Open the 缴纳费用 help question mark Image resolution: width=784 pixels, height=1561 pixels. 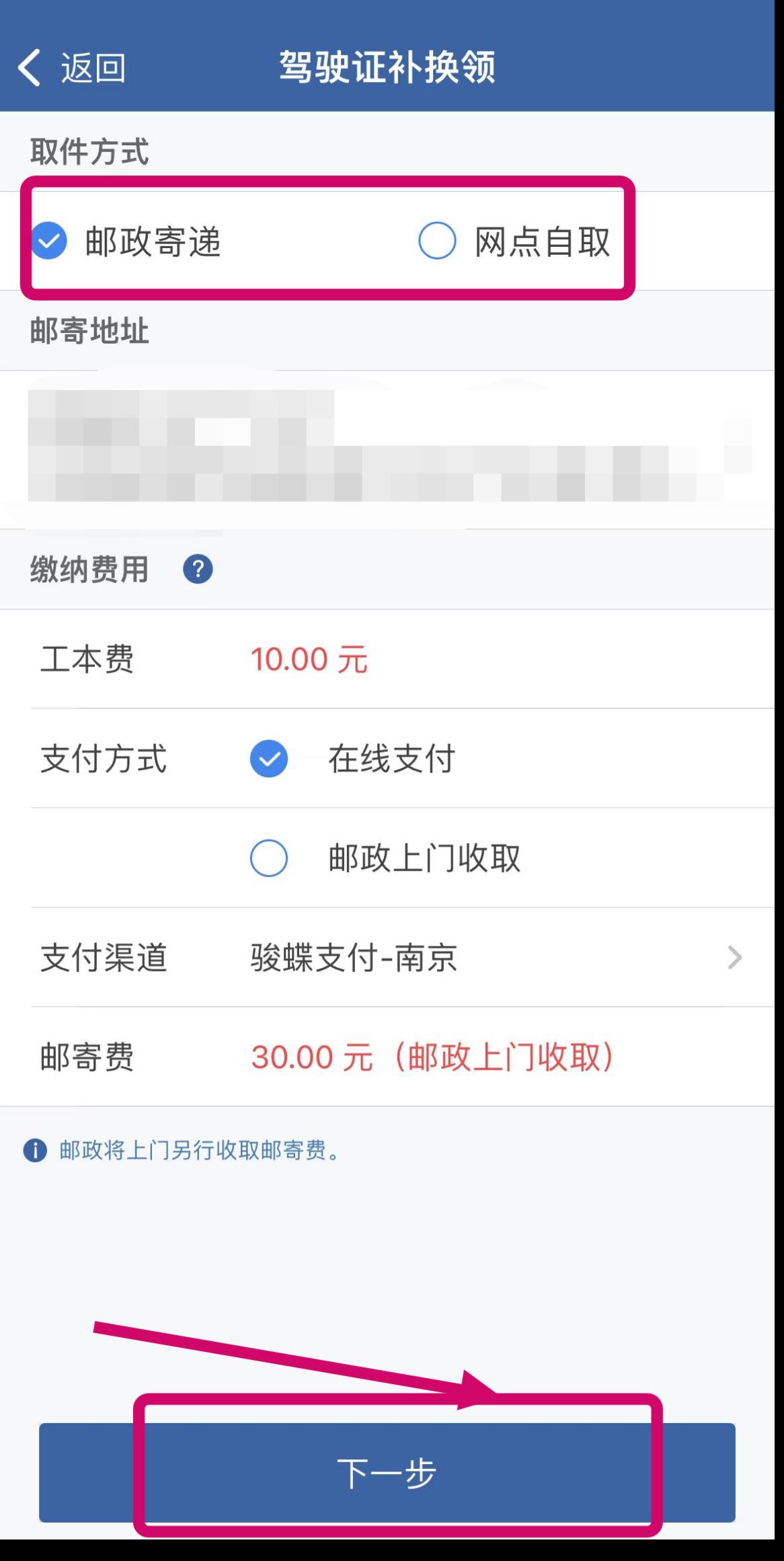click(x=198, y=570)
